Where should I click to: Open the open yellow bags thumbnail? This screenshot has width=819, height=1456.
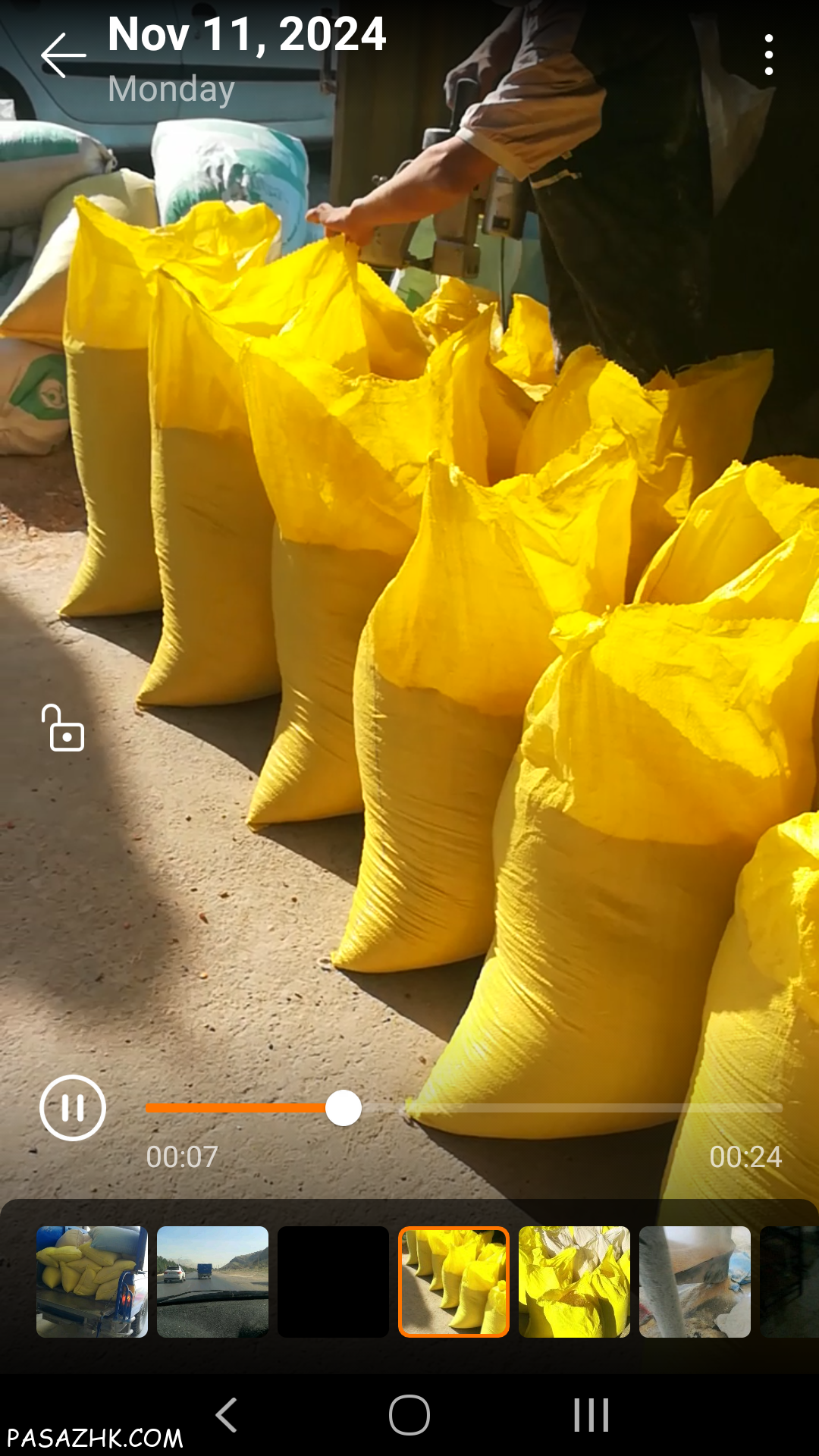coord(574,1282)
